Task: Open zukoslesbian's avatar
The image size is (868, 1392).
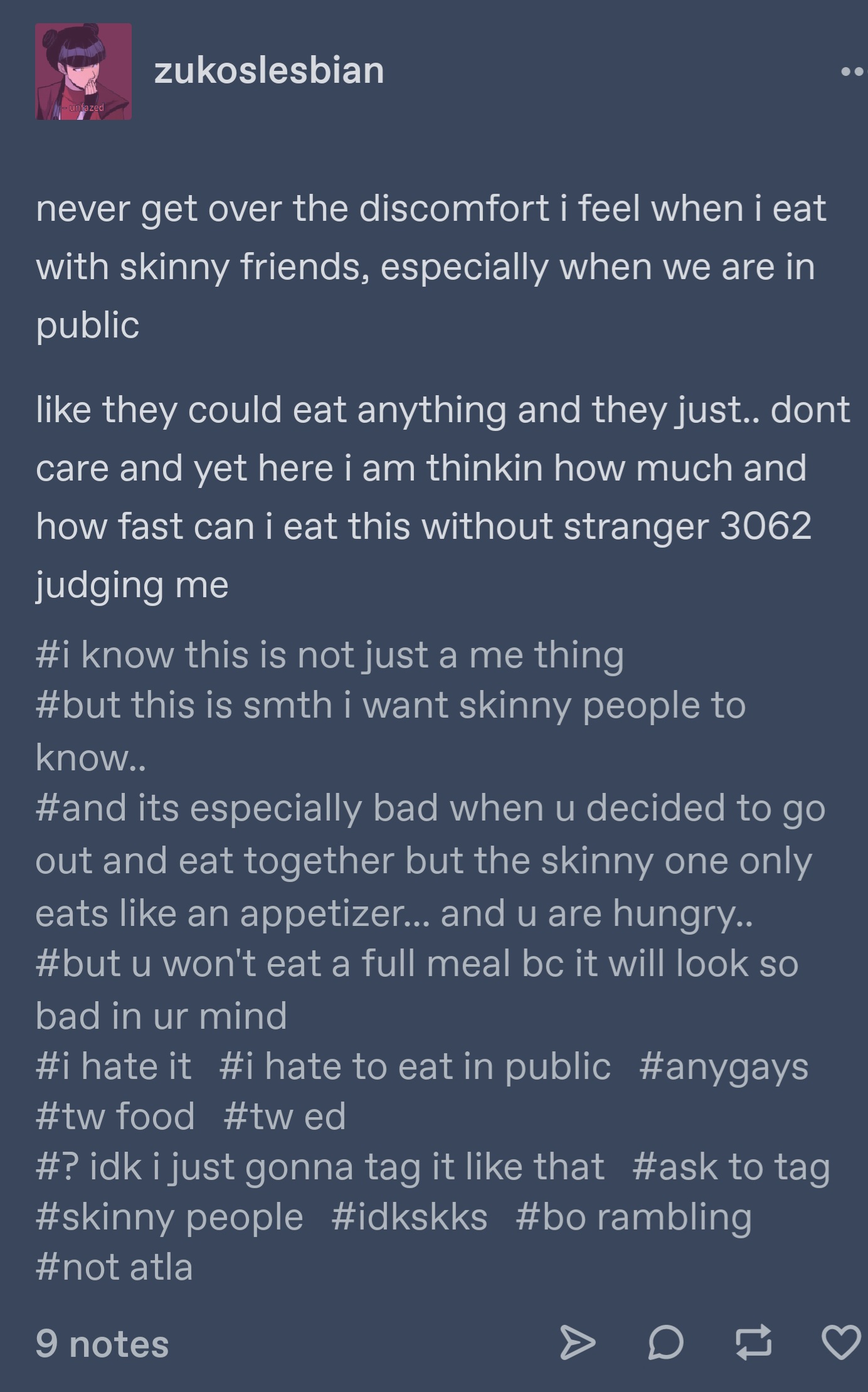Action: [83, 72]
